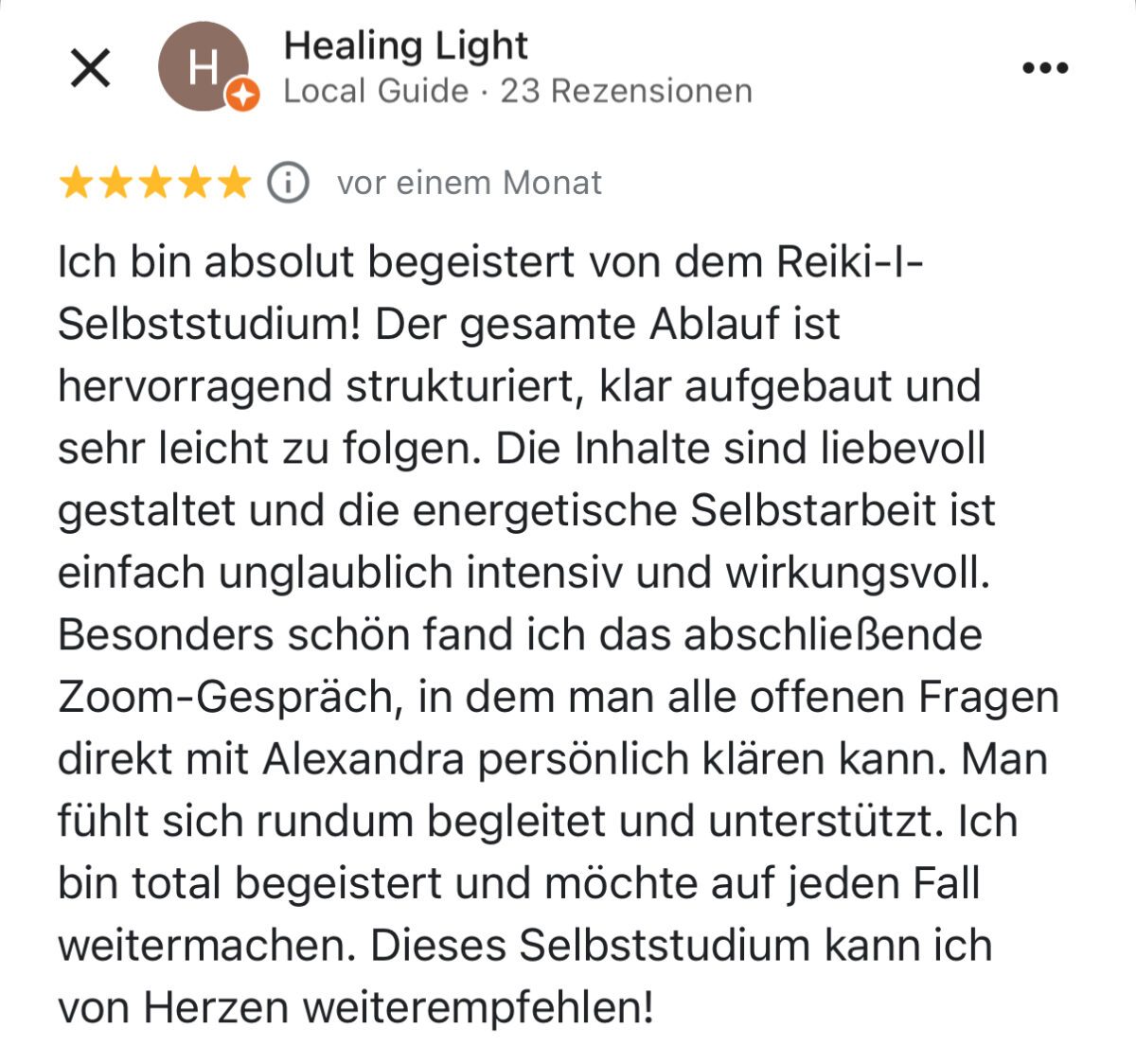Open the three-dot overflow menu
1136x1064 pixels.
pos(1045,68)
